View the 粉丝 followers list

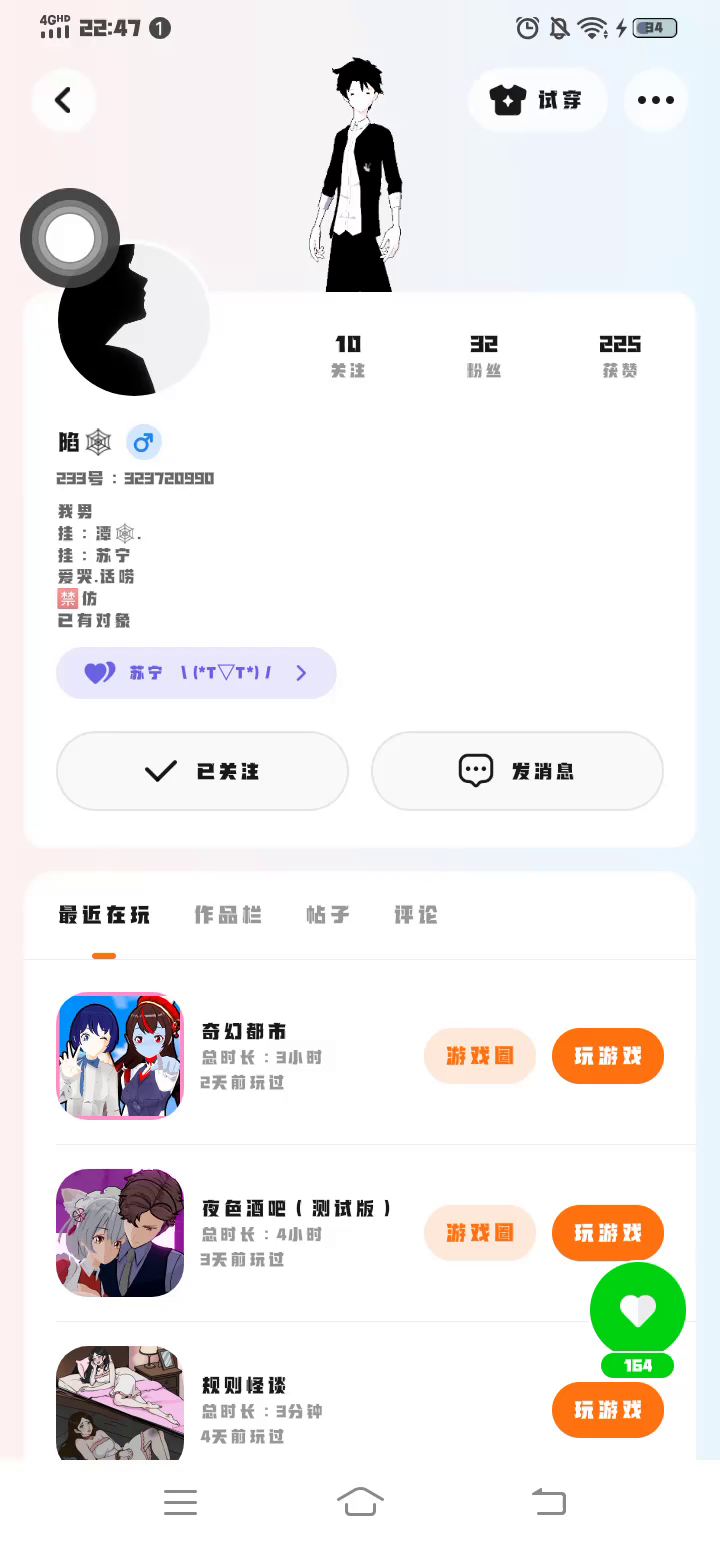click(484, 356)
